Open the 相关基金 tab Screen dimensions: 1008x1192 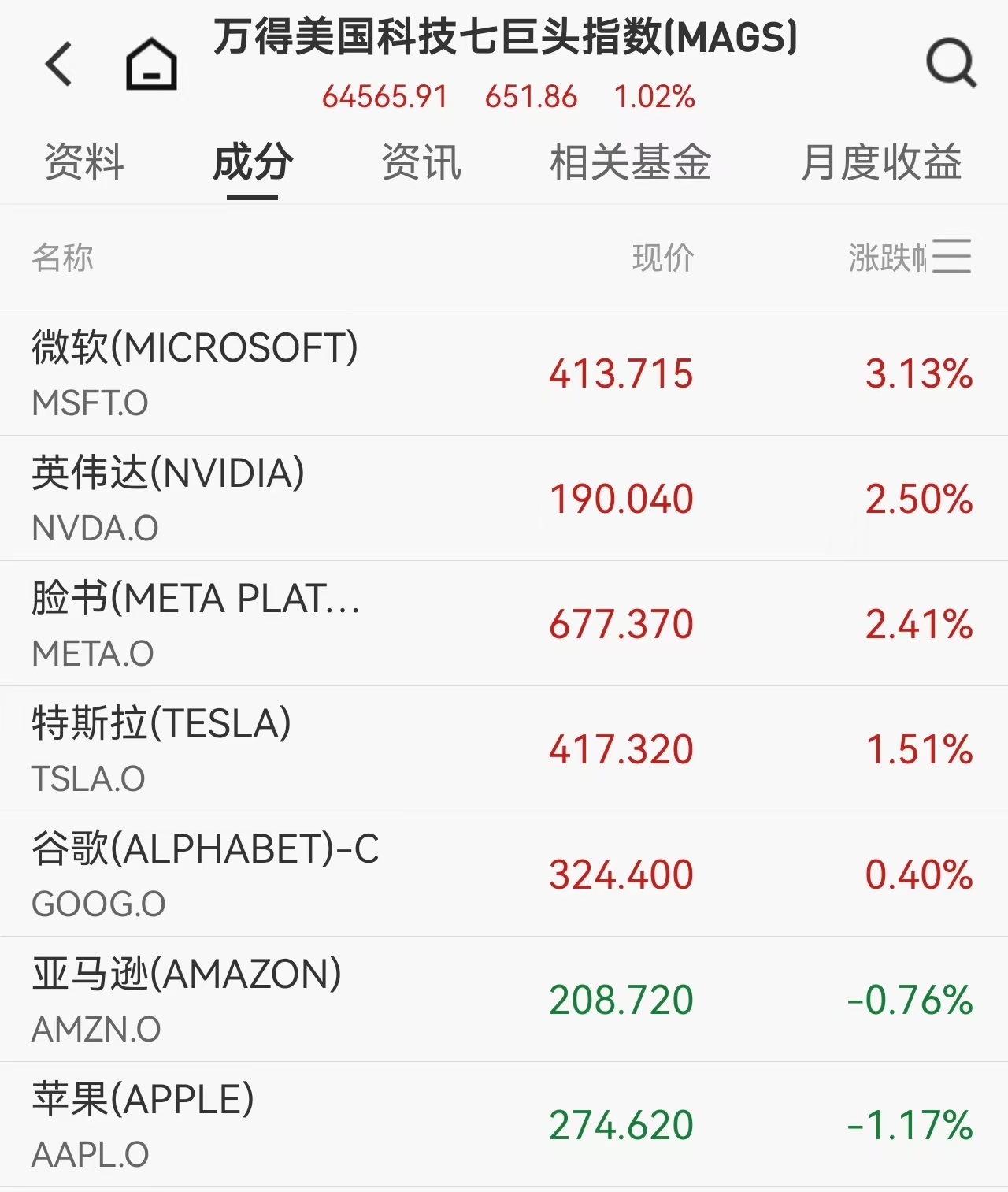pyautogui.click(x=630, y=163)
